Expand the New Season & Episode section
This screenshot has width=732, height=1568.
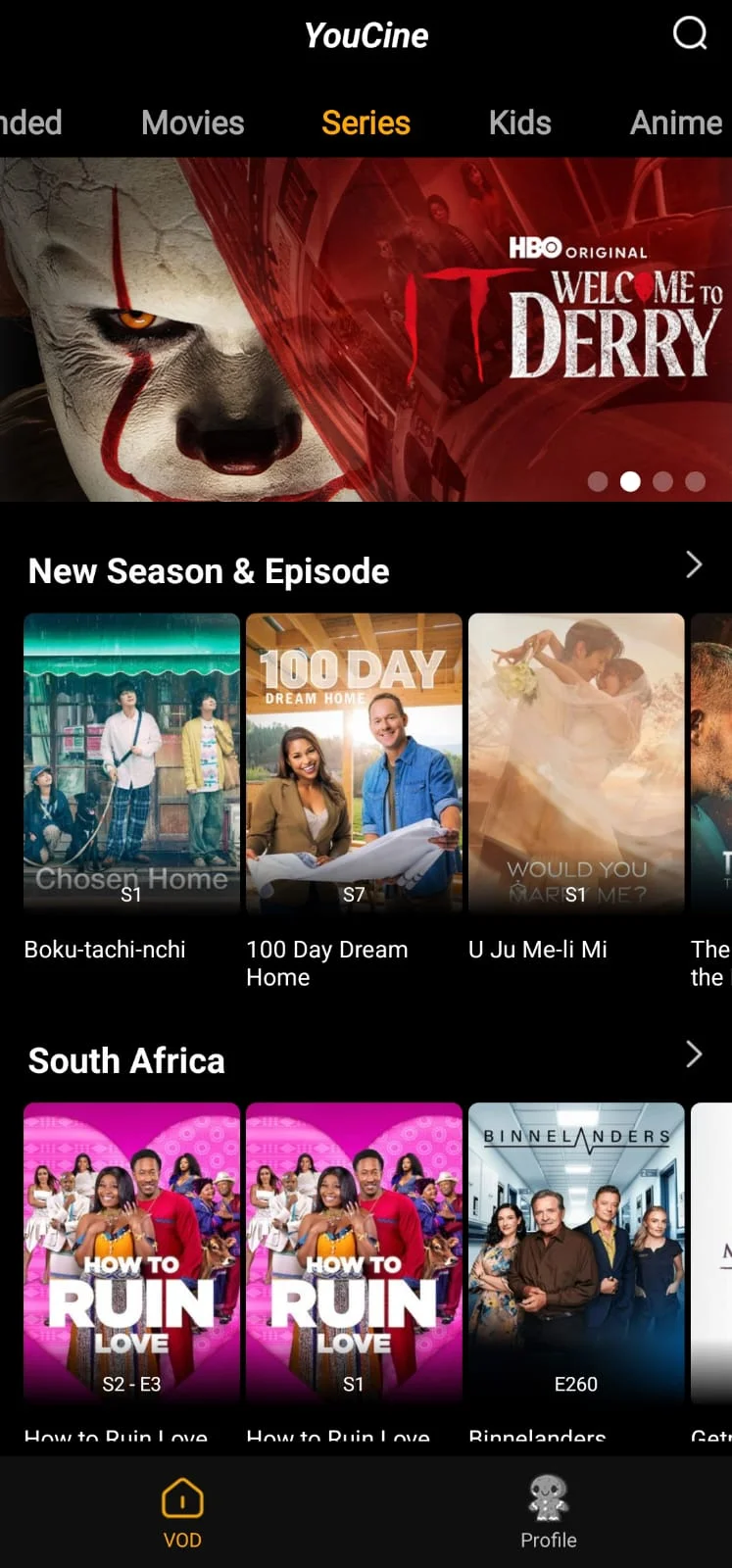[x=694, y=564]
